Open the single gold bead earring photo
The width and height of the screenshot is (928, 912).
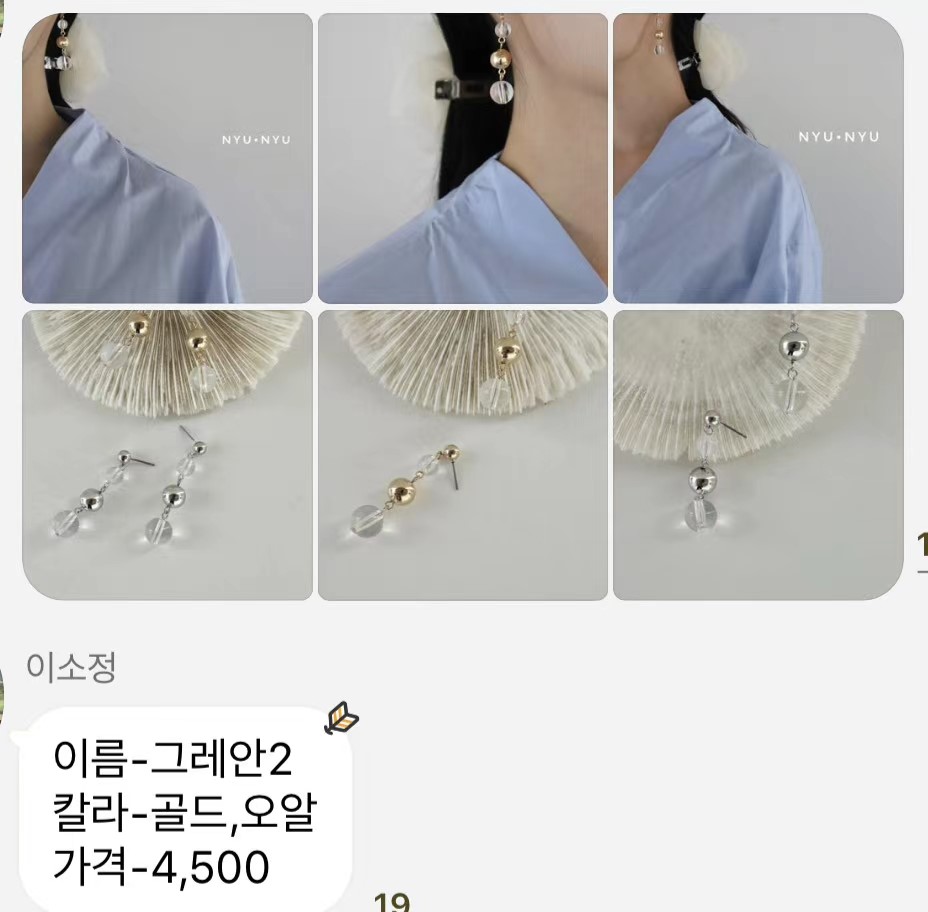(x=463, y=455)
